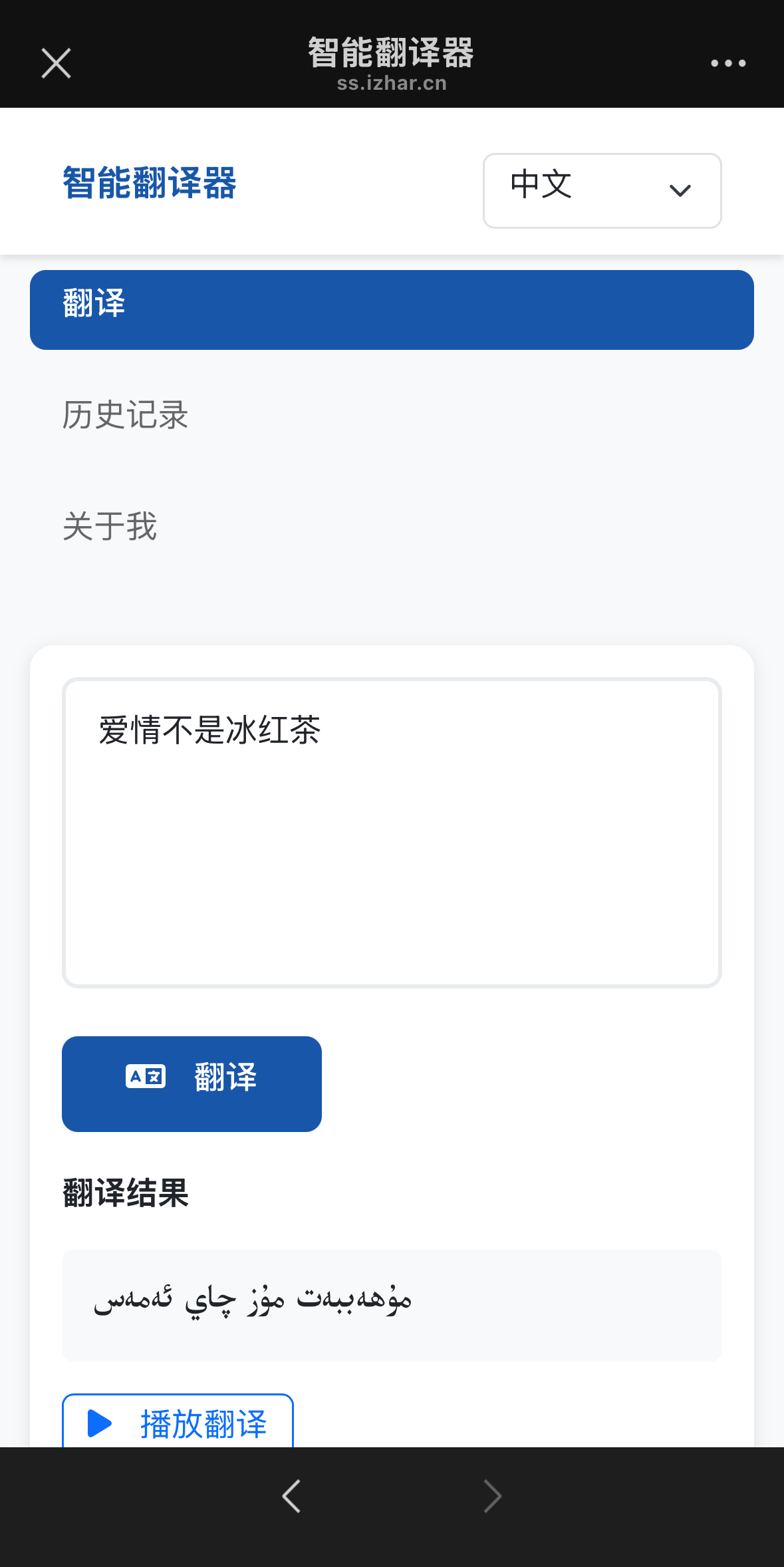The height and width of the screenshot is (1567, 784).
Task: Open the 关于我 page
Action: [110, 527]
